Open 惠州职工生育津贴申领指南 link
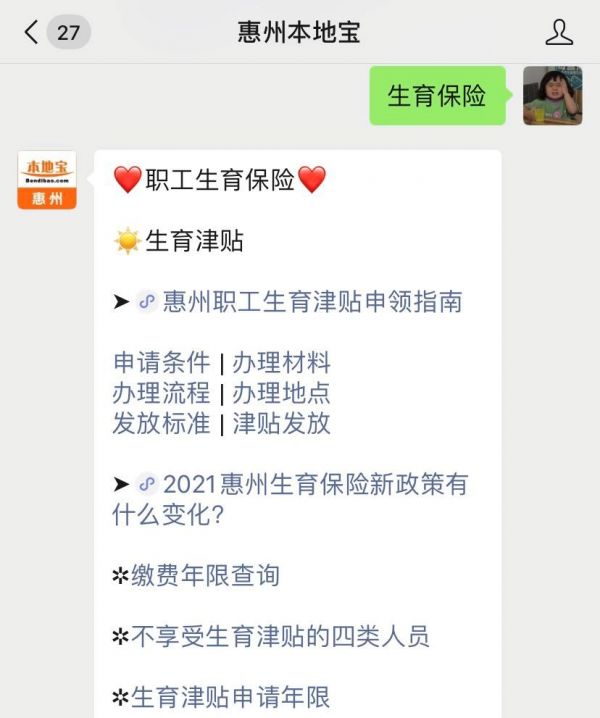600x718 pixels. (312, 302)
